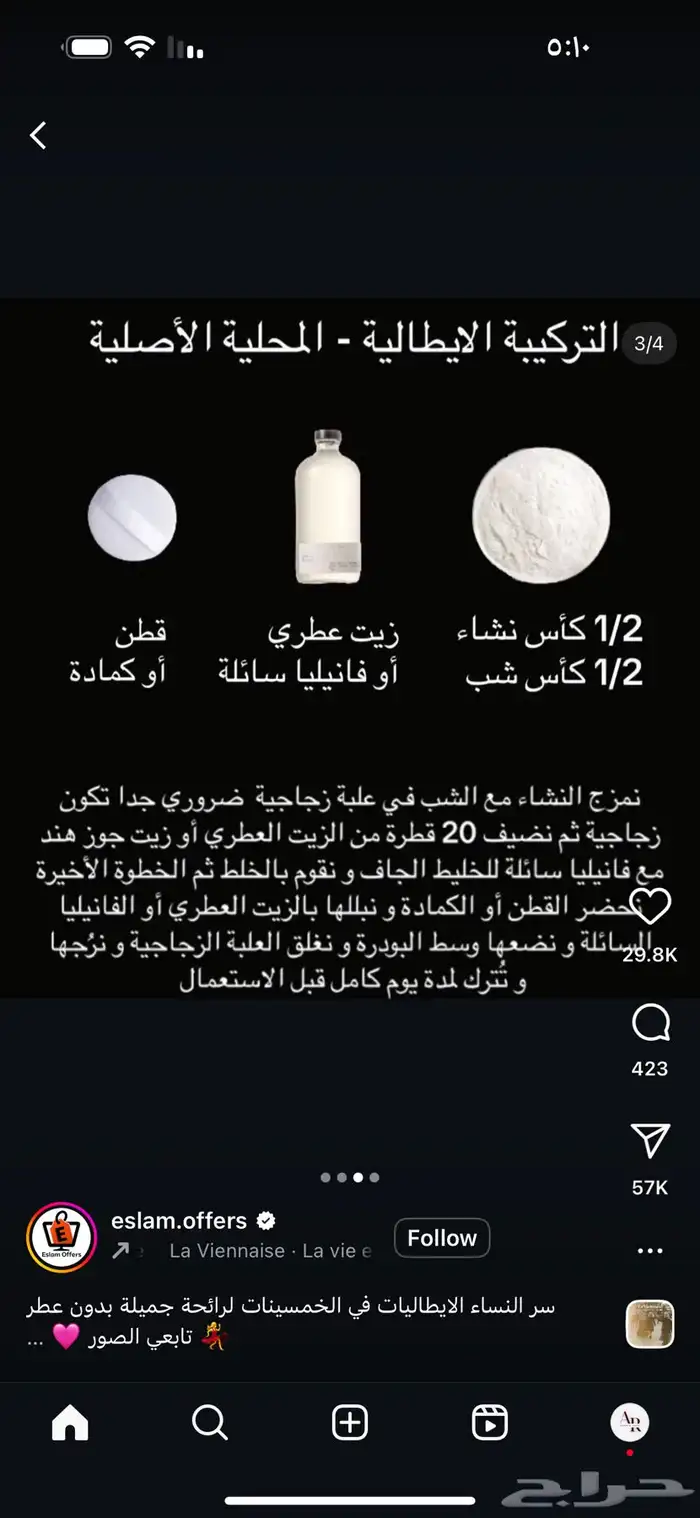The height and width of the screenshot is (1518, 700).
Task: Open the Search tab
Action: pyautogui.click(x=210, y=1423)
